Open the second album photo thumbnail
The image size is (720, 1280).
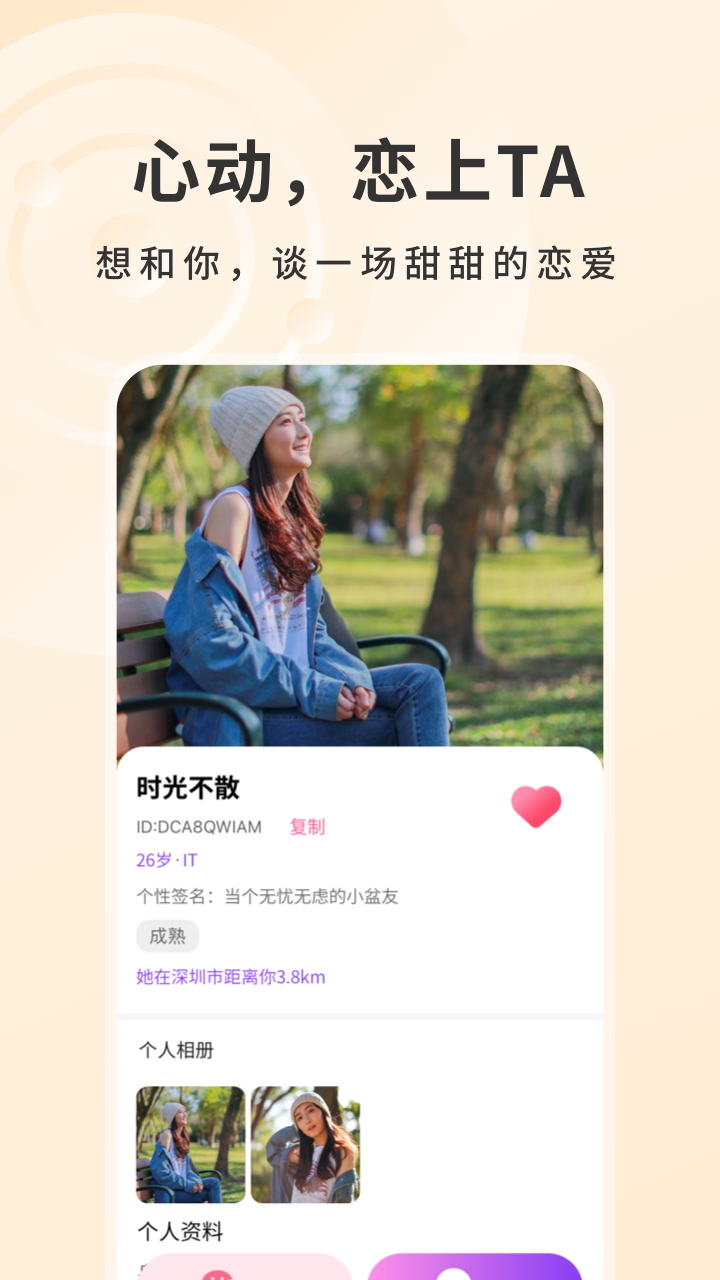point(304,1143)
